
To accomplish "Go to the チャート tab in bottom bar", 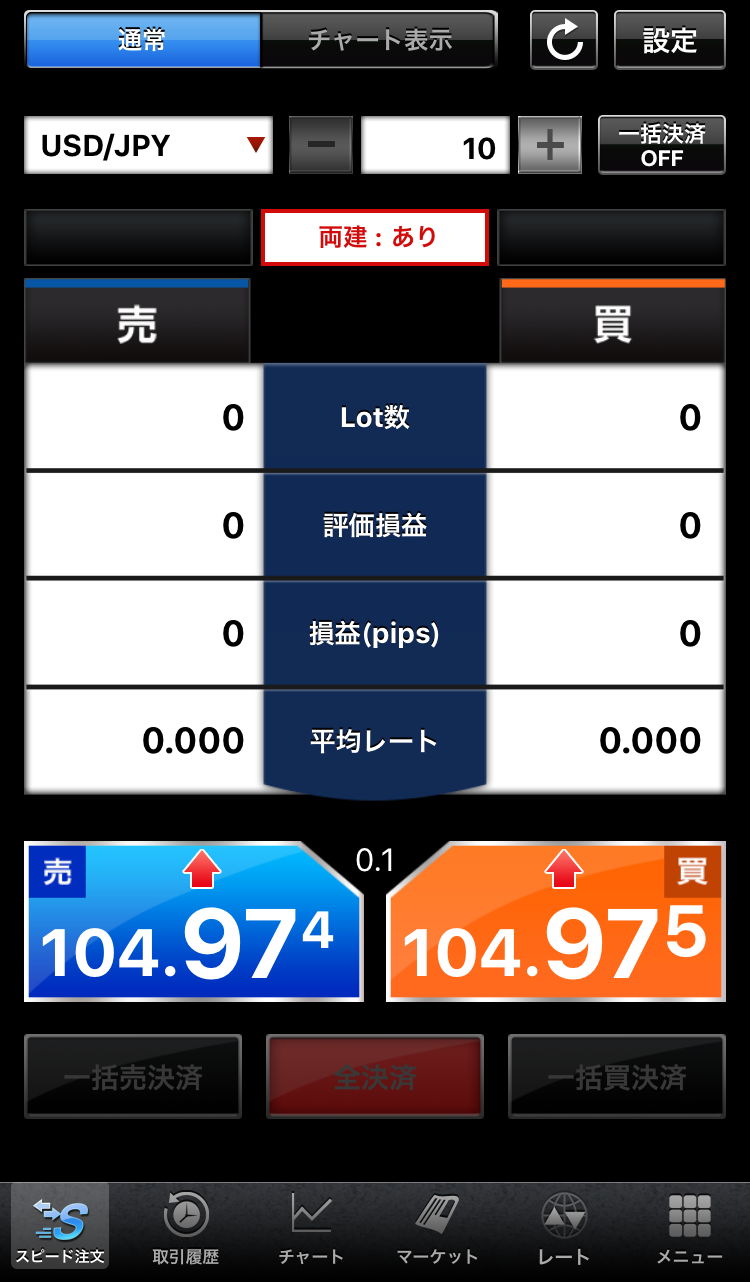I will tap(311, 1229).
